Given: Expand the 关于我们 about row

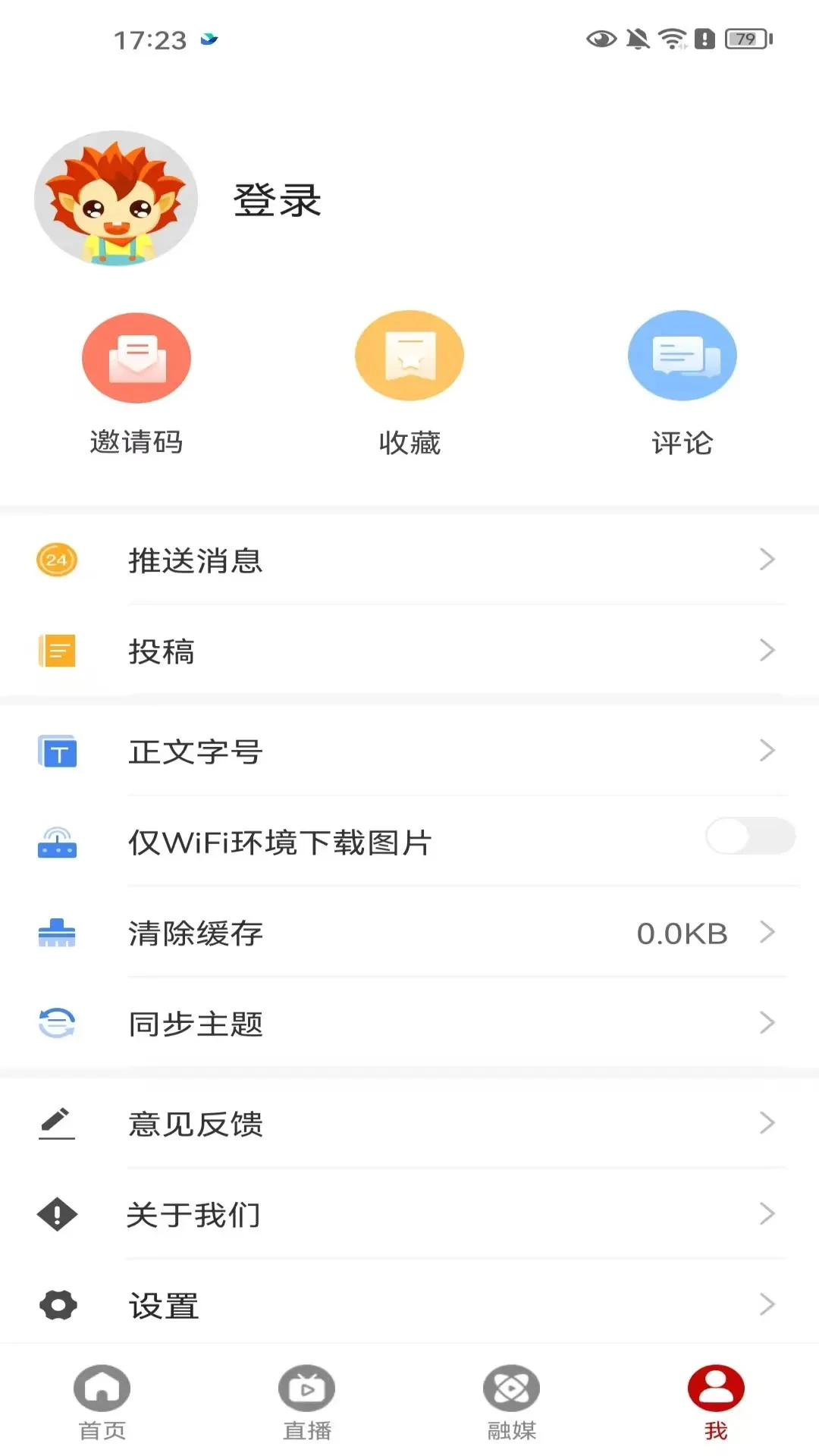Looking at the screenshot, I should pos(409,1215).
